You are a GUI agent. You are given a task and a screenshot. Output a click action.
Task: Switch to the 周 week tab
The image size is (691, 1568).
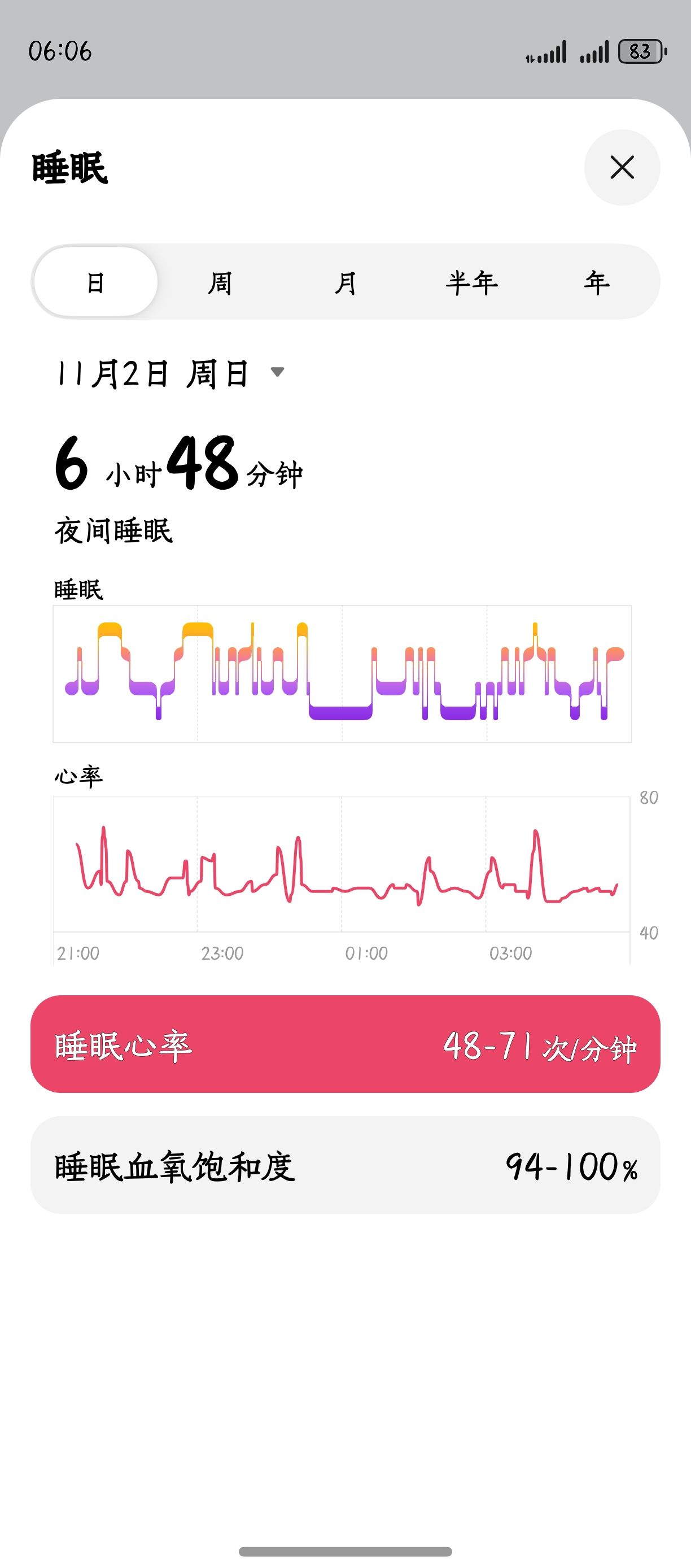coord(220,282)
